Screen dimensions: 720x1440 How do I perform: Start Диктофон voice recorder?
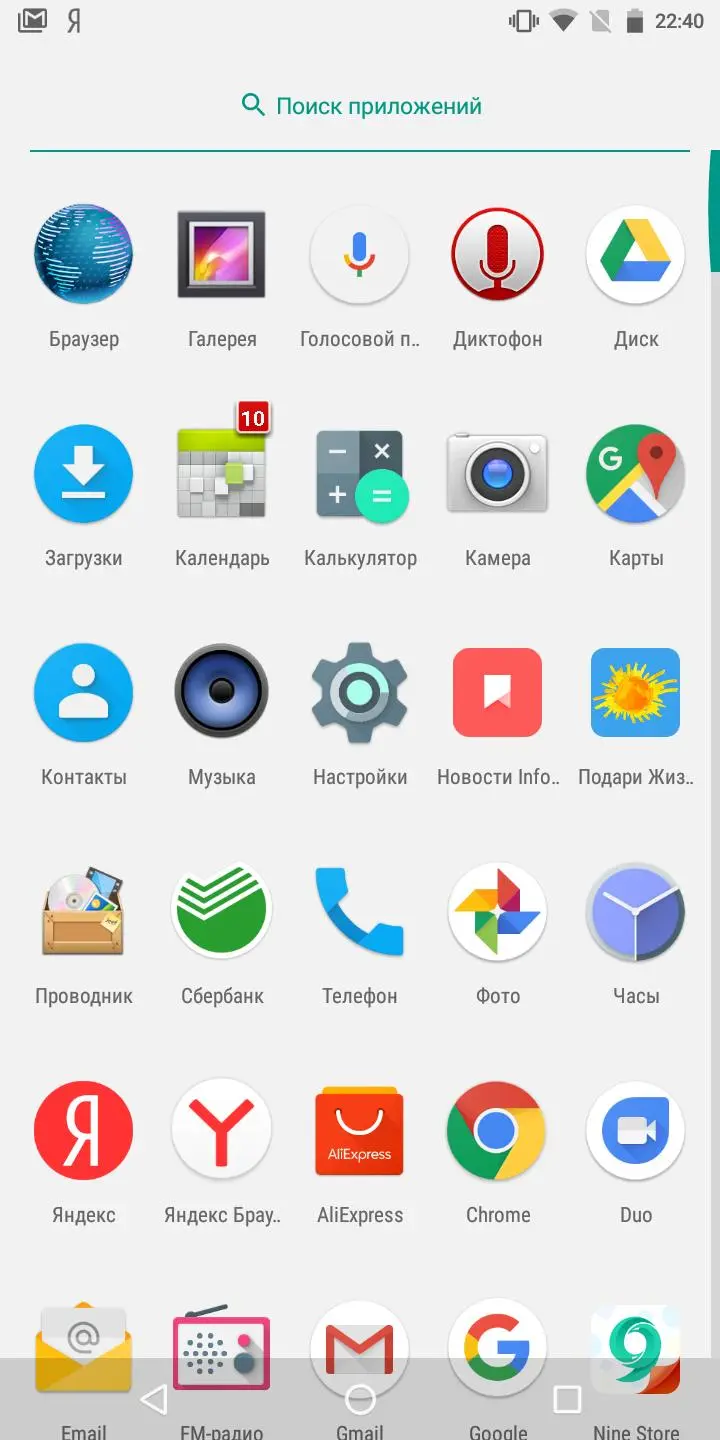tap(497, 254)
